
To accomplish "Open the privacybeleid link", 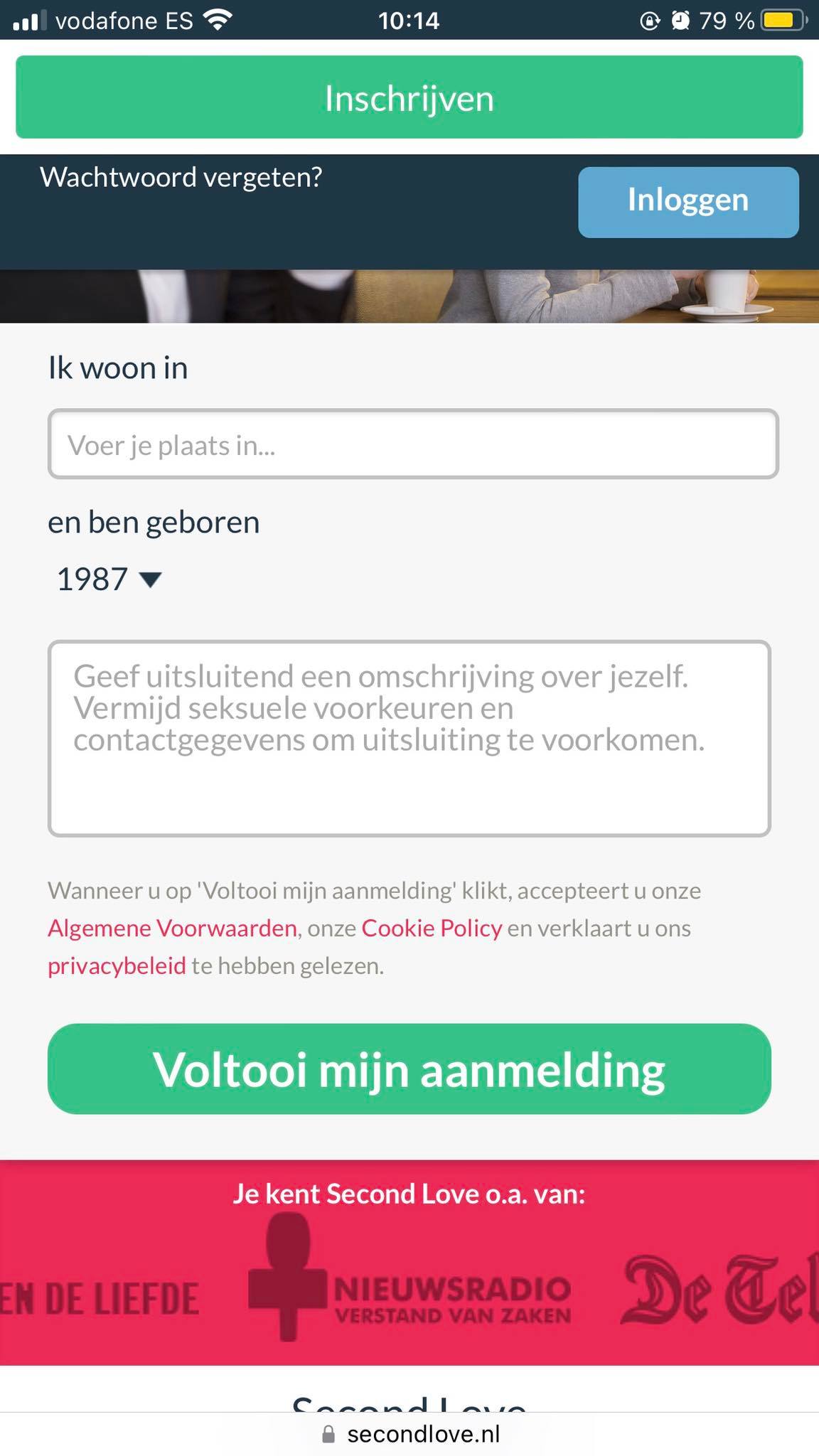I will [x=117, y=965].
